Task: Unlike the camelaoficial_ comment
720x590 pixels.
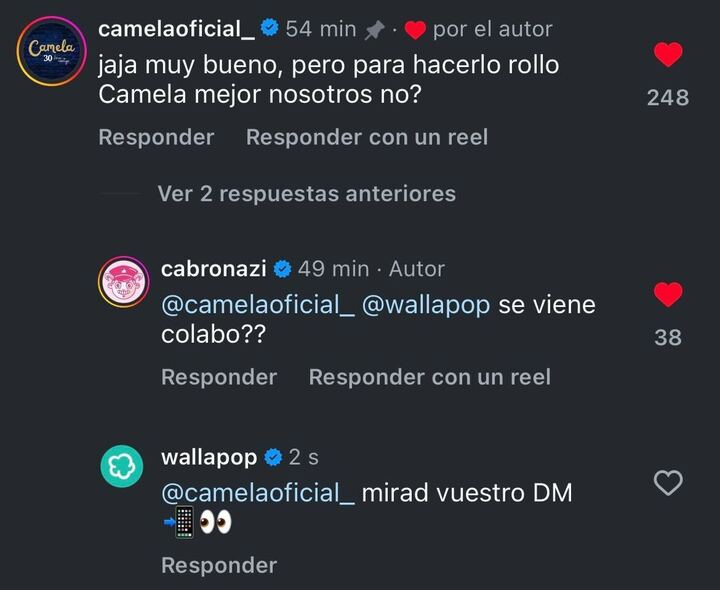Action: tap(668, 54)
